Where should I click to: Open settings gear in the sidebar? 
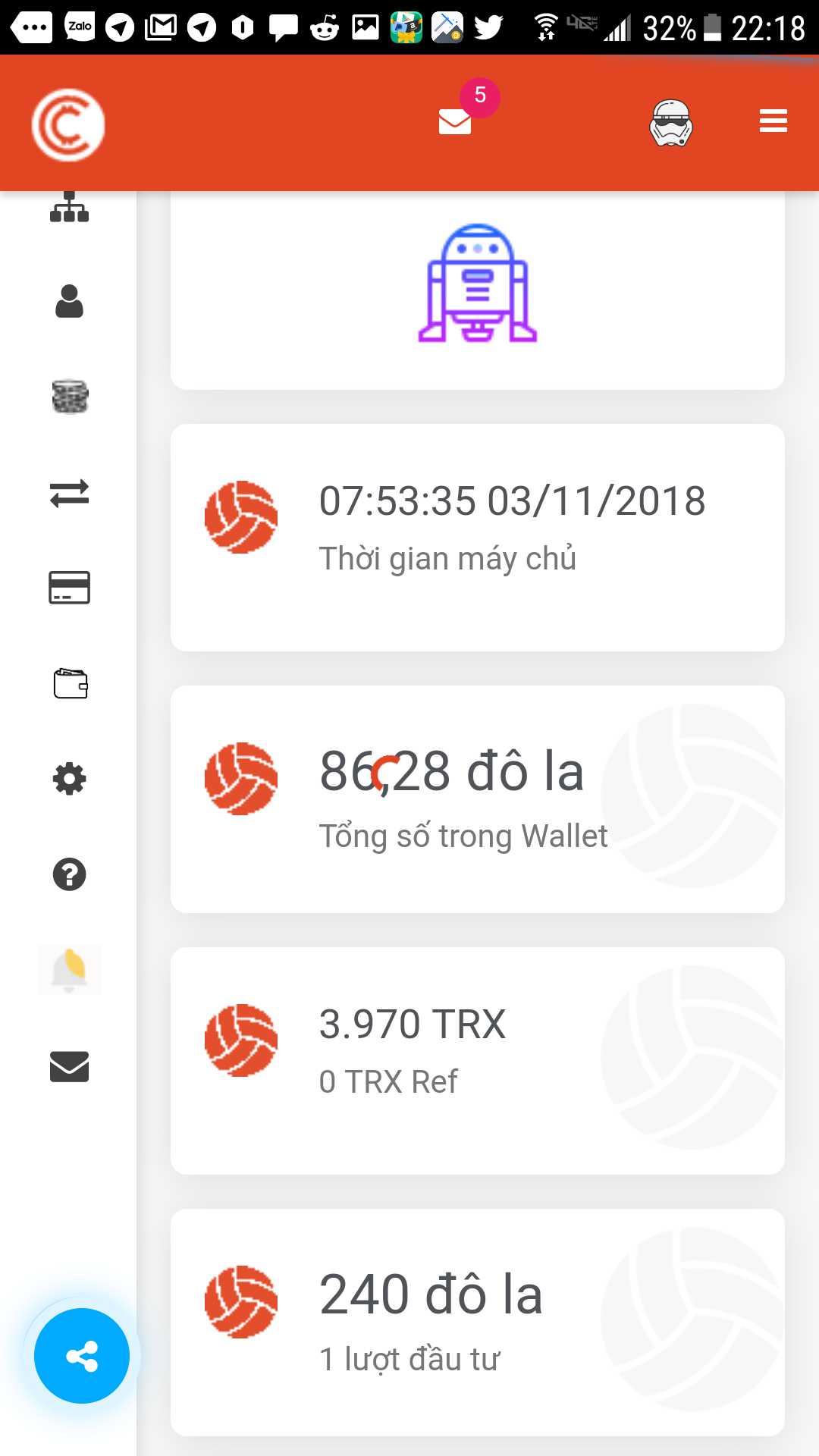point(69,779)
